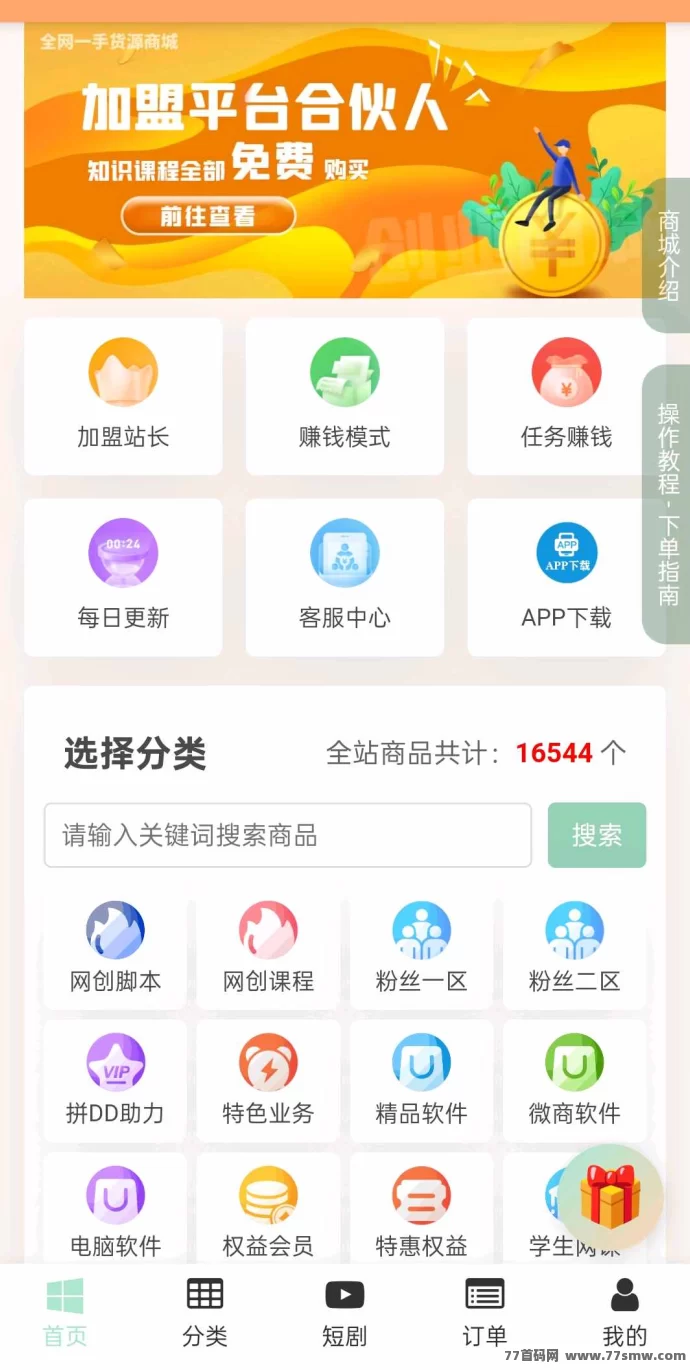Screen dimensions: 690x1370
Task: Open the 操作教程-下单指南 side tab
Action: [668, 504]
